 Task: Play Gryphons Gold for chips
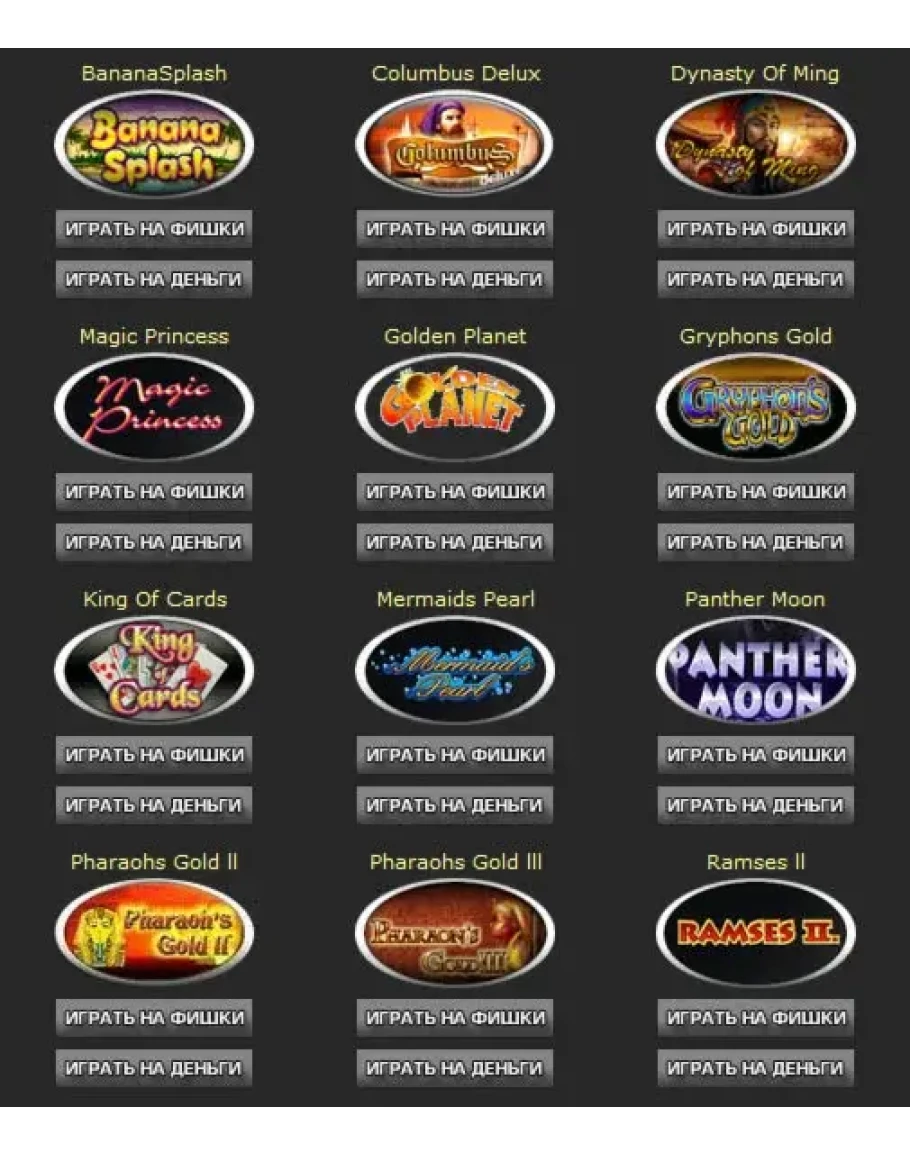point(755,492)
